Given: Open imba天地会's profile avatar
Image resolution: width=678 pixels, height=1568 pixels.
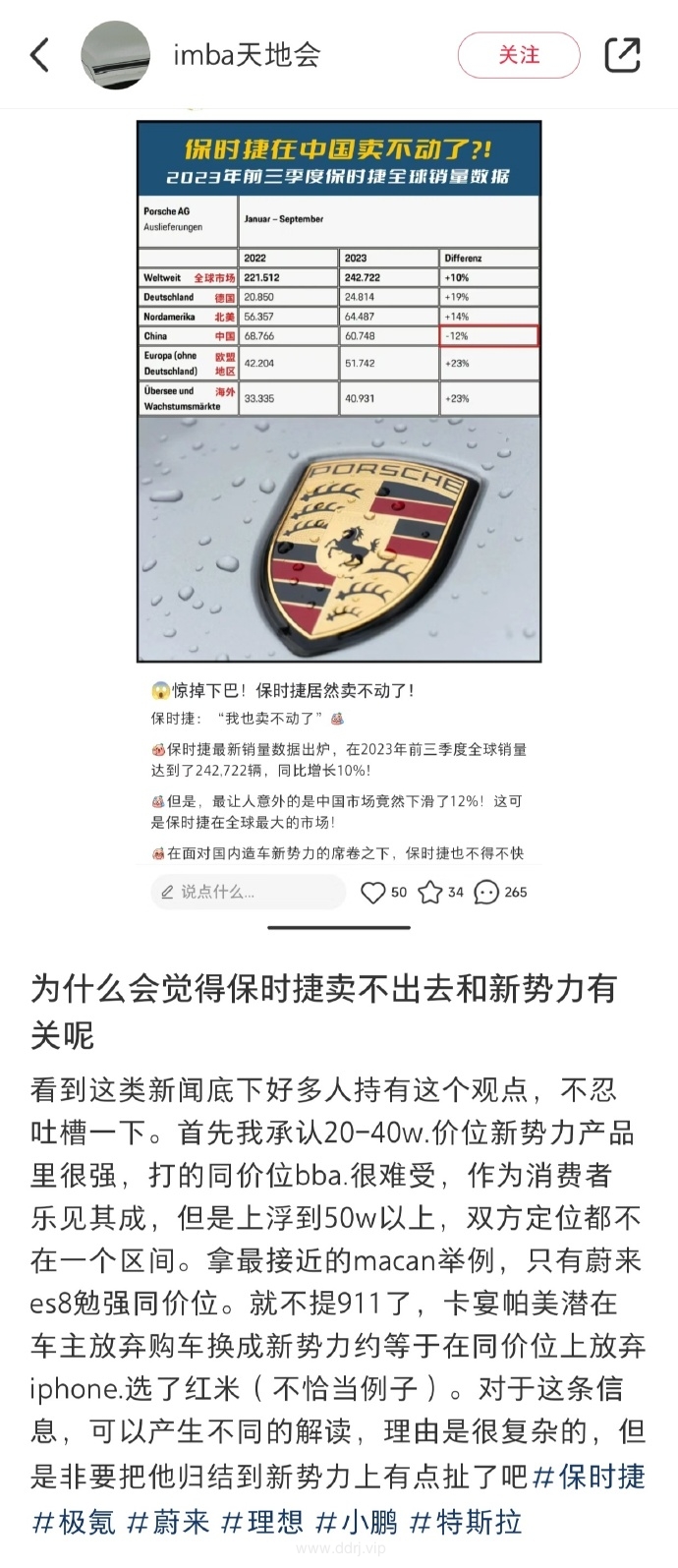Looking at the screenshot, I should pos(115,55).
